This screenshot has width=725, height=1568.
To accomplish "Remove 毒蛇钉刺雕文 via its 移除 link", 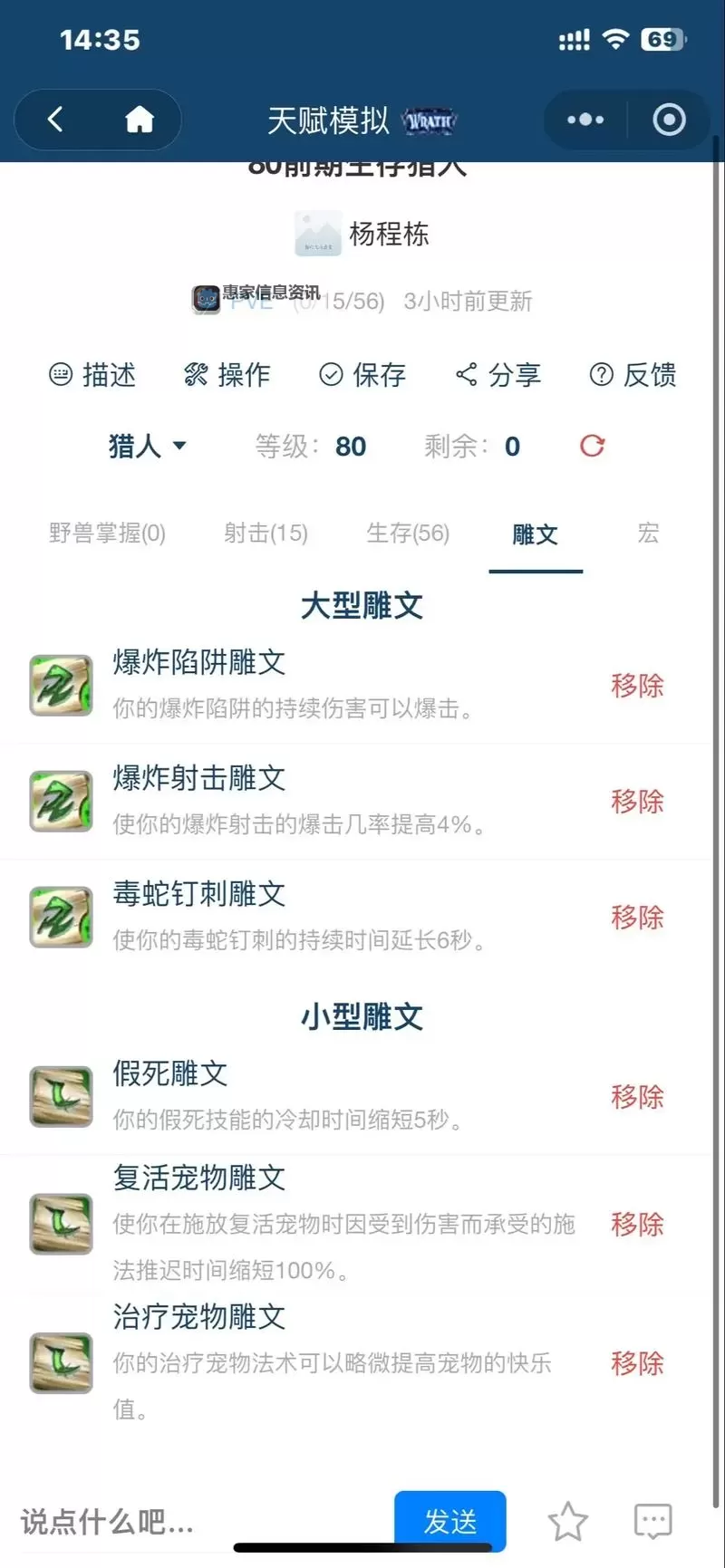I will tap(637, 917).
